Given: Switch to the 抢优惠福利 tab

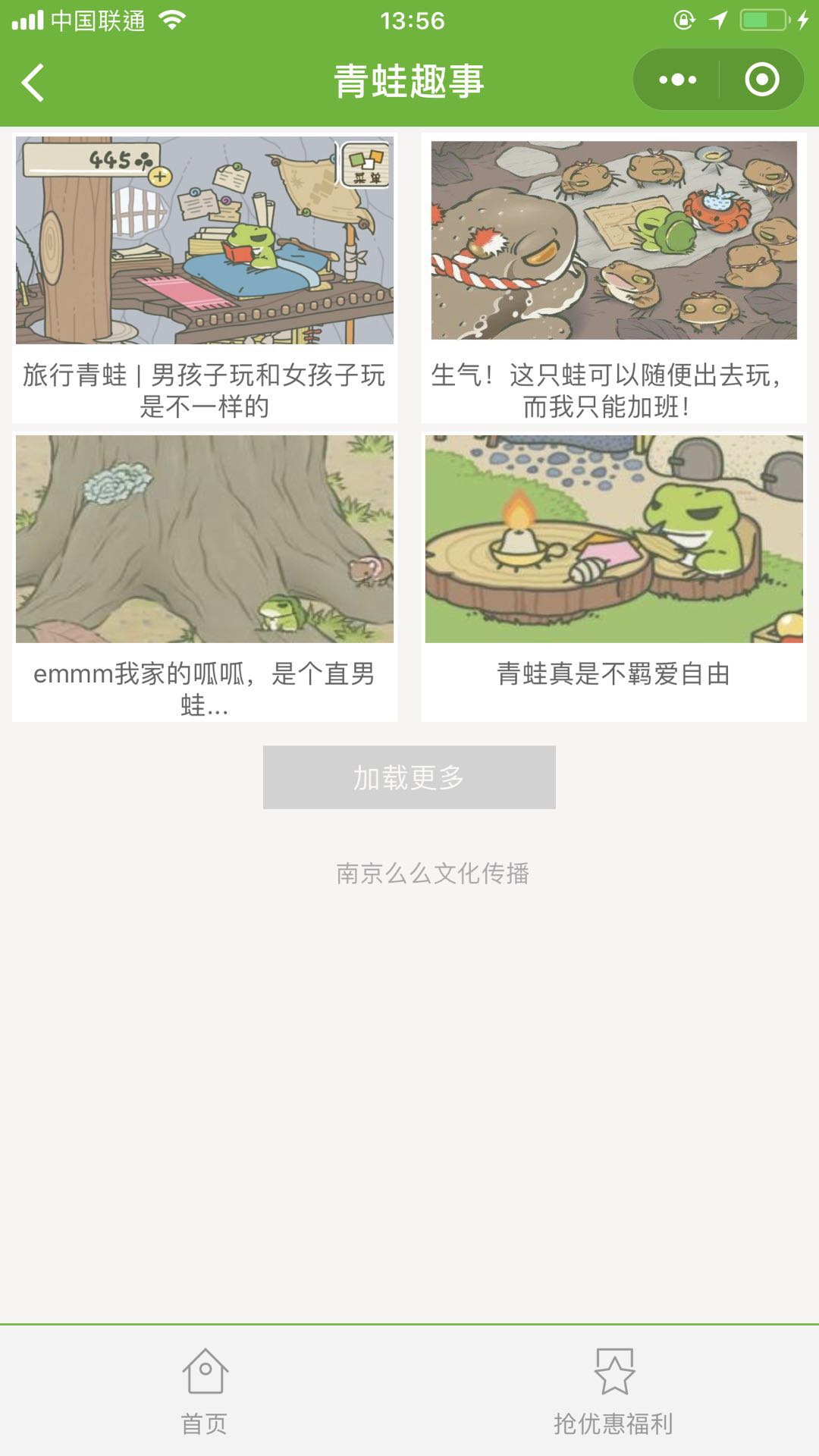Looking at the screenshot, I should [x=613, y=1391].
